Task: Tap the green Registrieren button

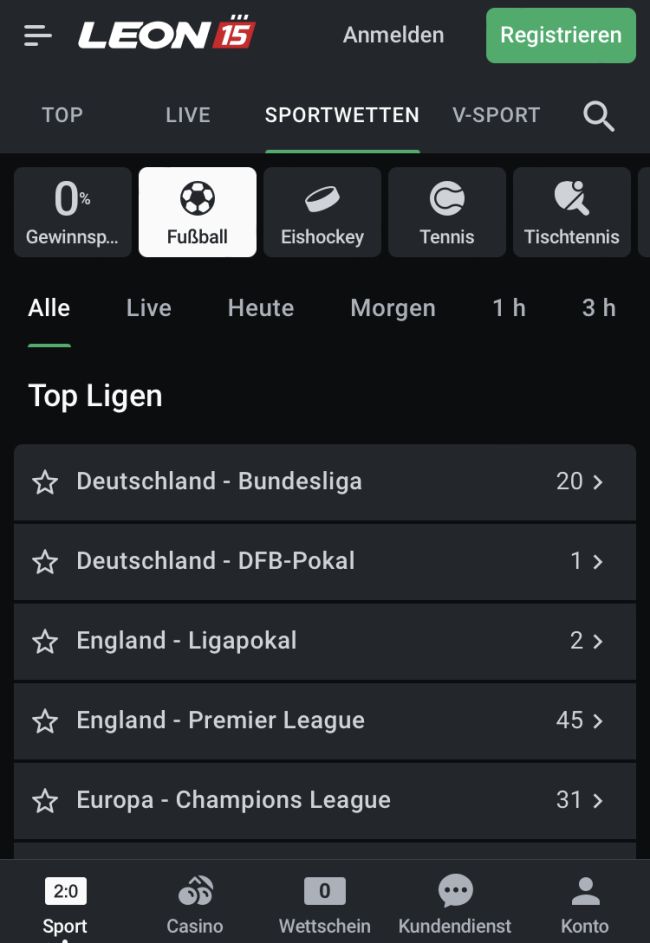Action: tap(560, 35)
